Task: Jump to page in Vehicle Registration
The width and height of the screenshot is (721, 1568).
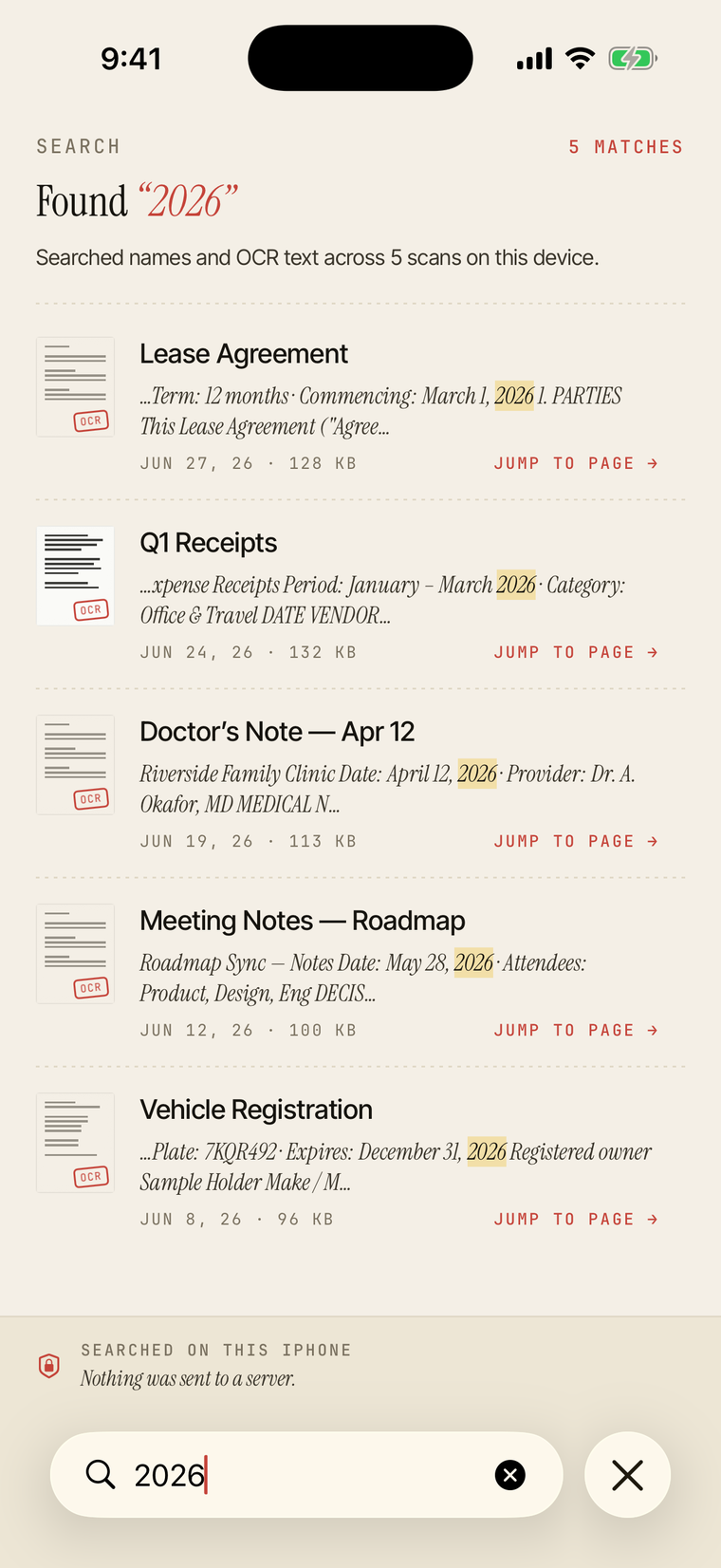Action: tap(576, 1219)
